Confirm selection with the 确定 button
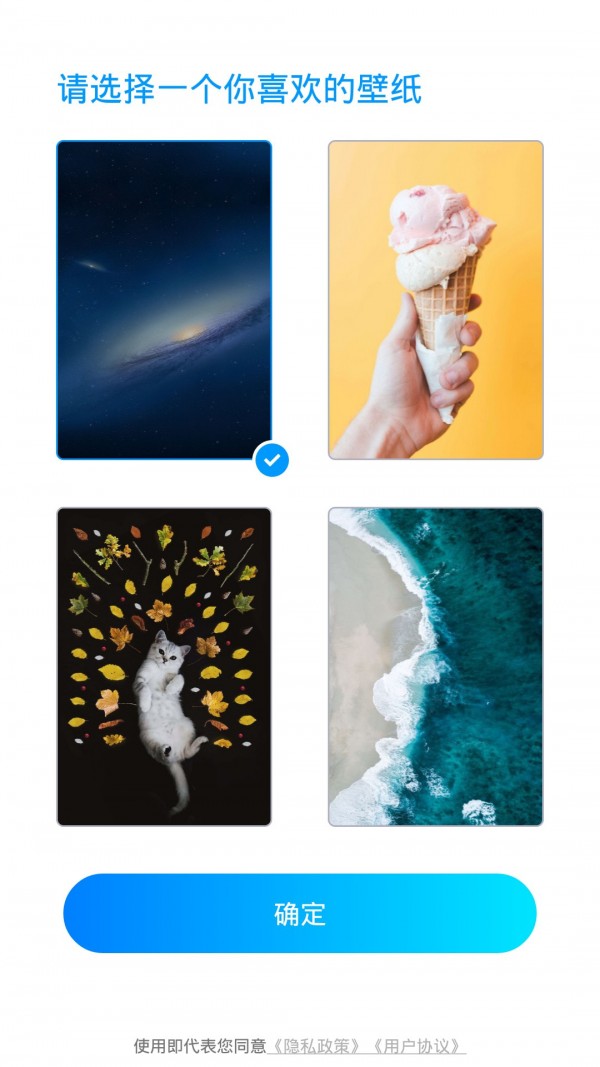Screen dimensions: 600x1067 [x=300, y=913]
